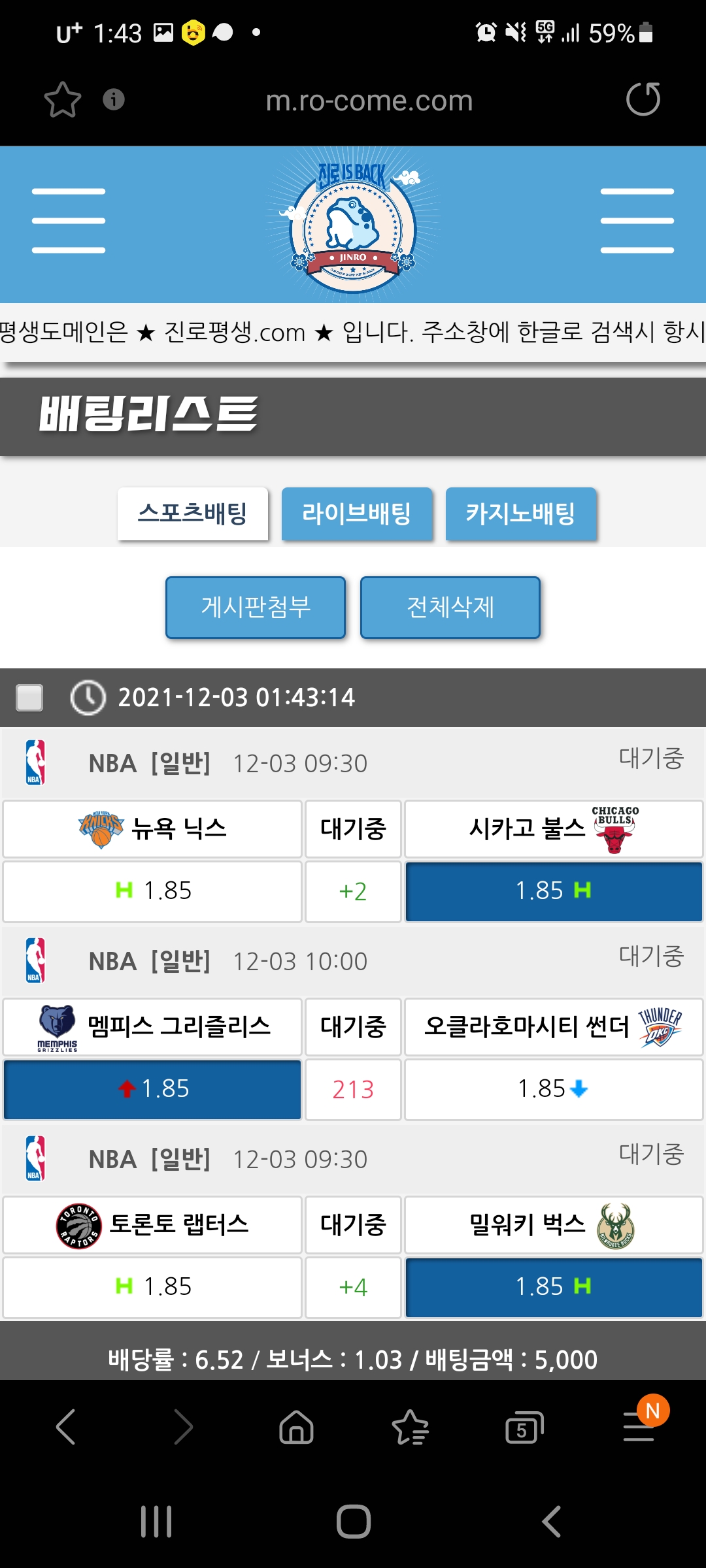706x1568 pixels.
Task: Check the box for 2021-12-03 01:43:14 bet
Action: (x=29, y=697)
